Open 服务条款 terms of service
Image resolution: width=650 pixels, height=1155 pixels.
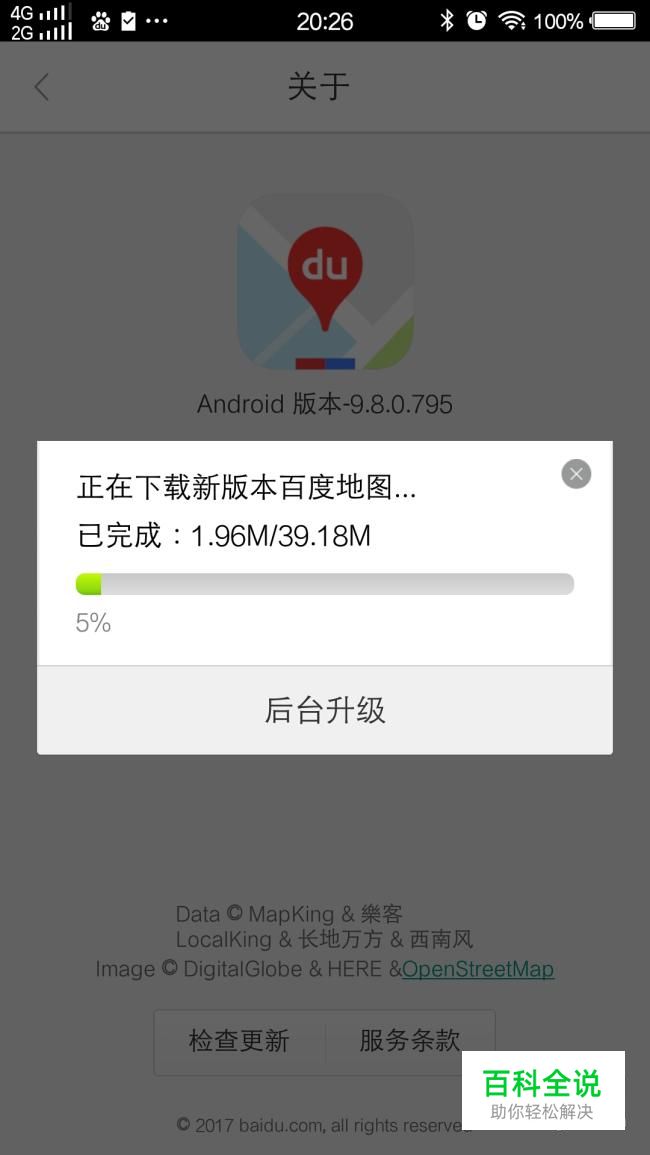click(410, 1041)
